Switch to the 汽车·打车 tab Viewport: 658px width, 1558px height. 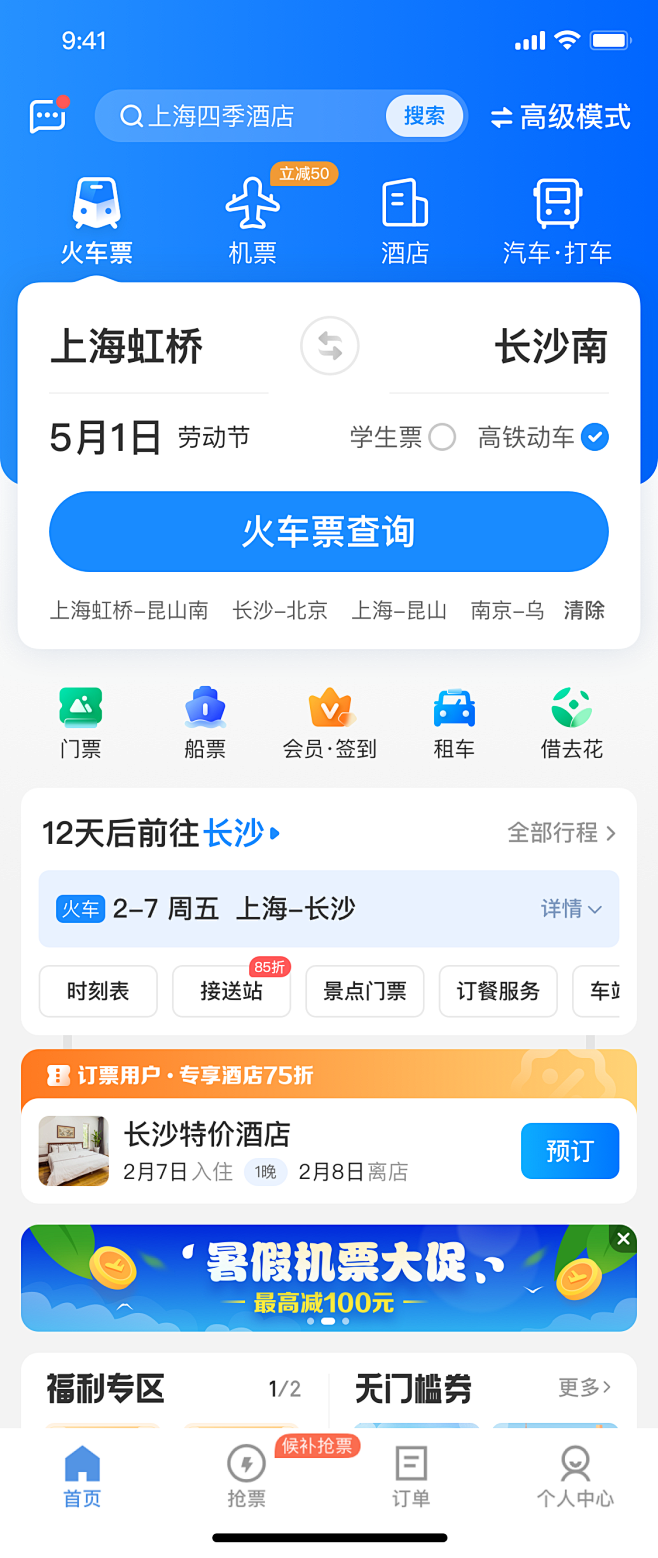coord(557,222)
